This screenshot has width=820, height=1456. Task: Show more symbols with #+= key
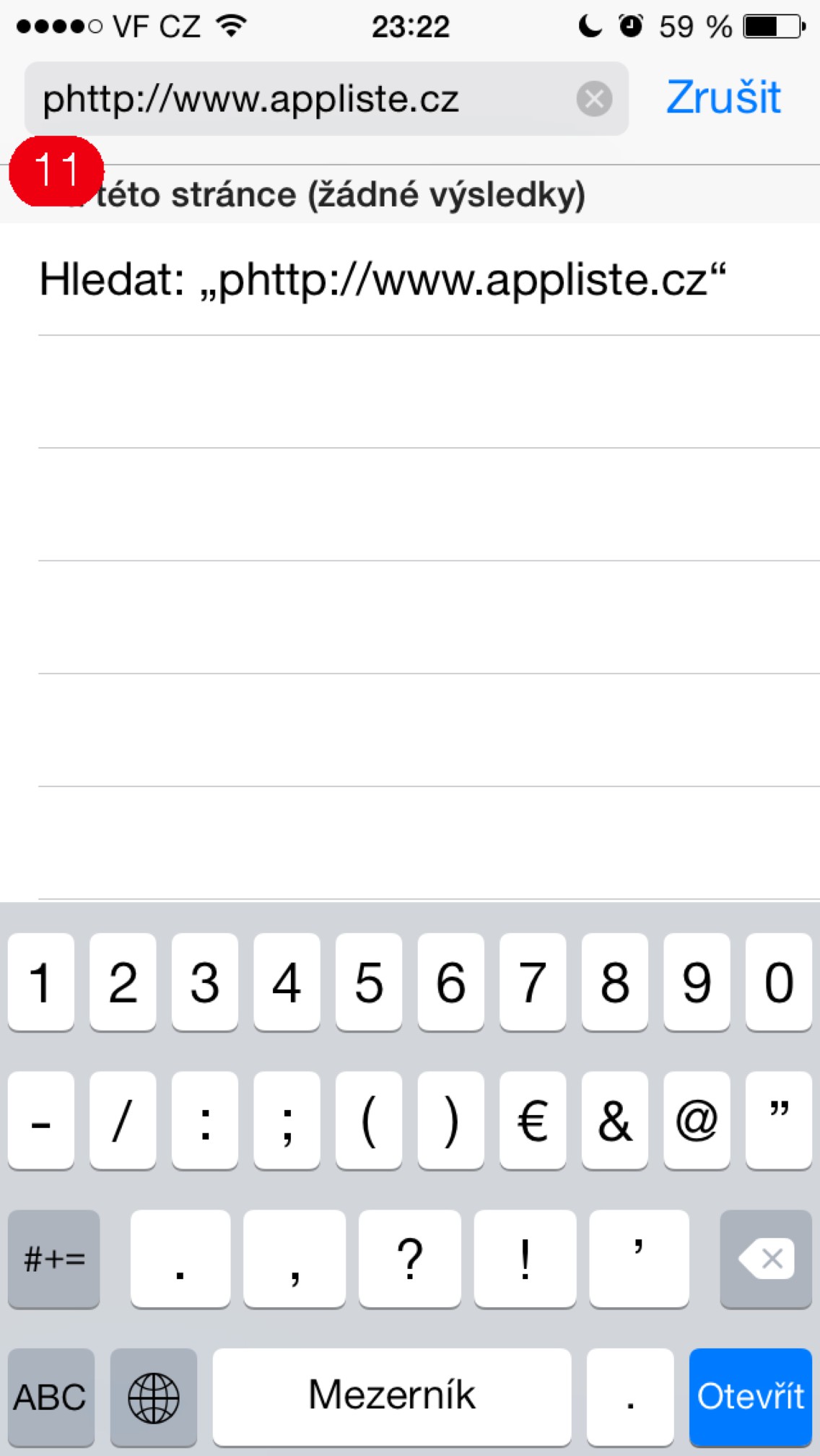(54, 1259)
